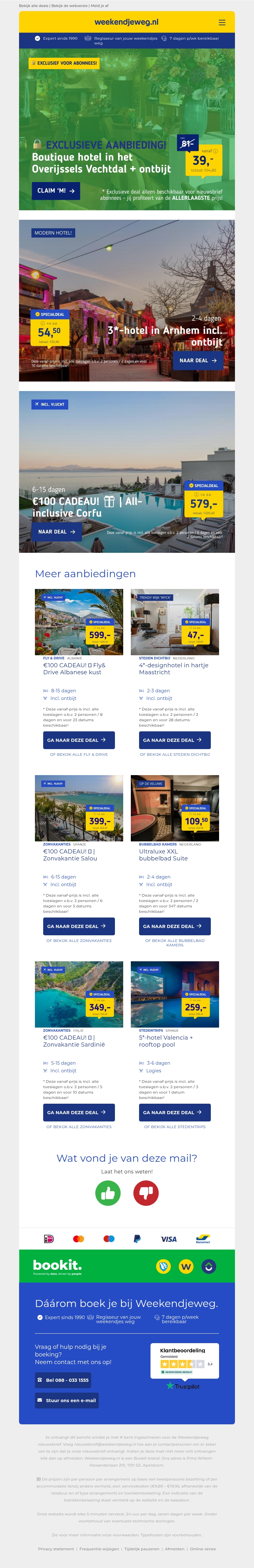Give the mail a thumbs down

(x=146, y=1193)
